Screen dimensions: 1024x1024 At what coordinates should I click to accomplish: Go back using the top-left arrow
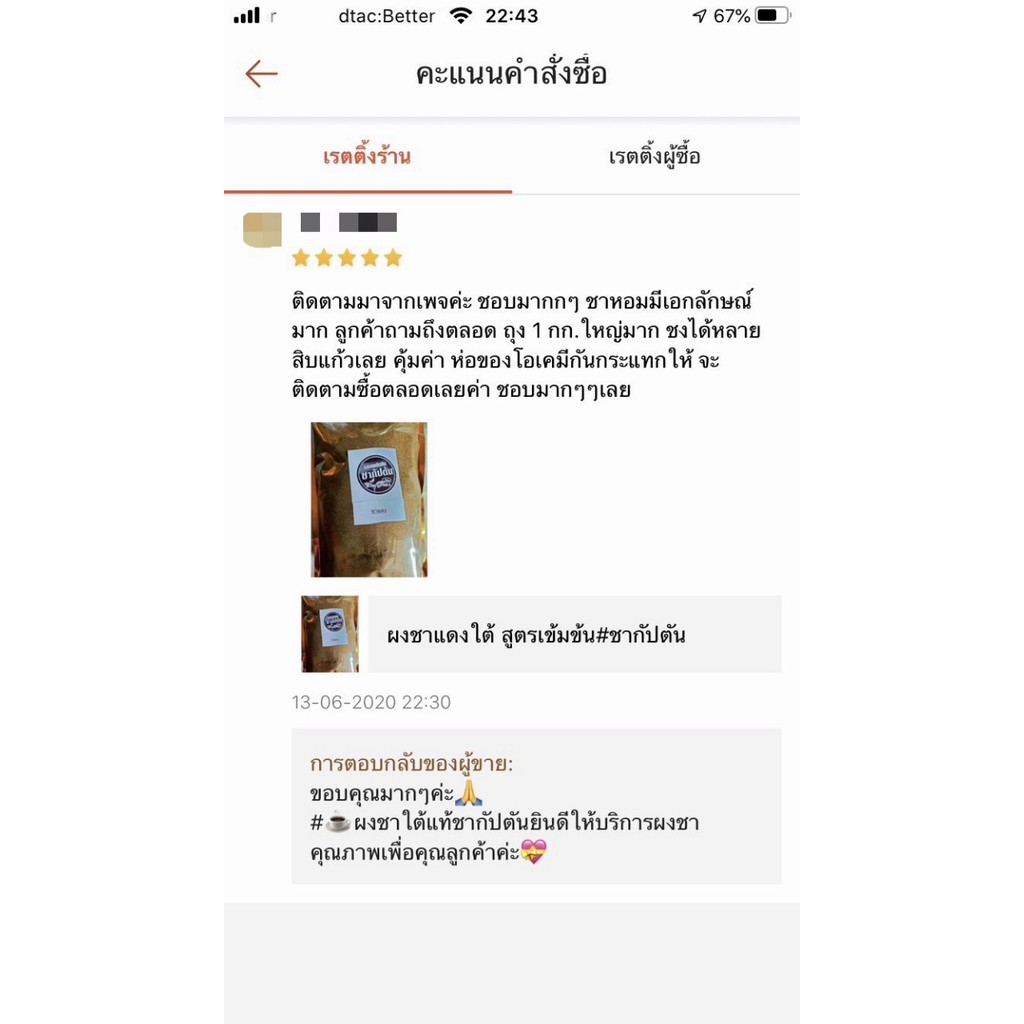click(261, 74)
